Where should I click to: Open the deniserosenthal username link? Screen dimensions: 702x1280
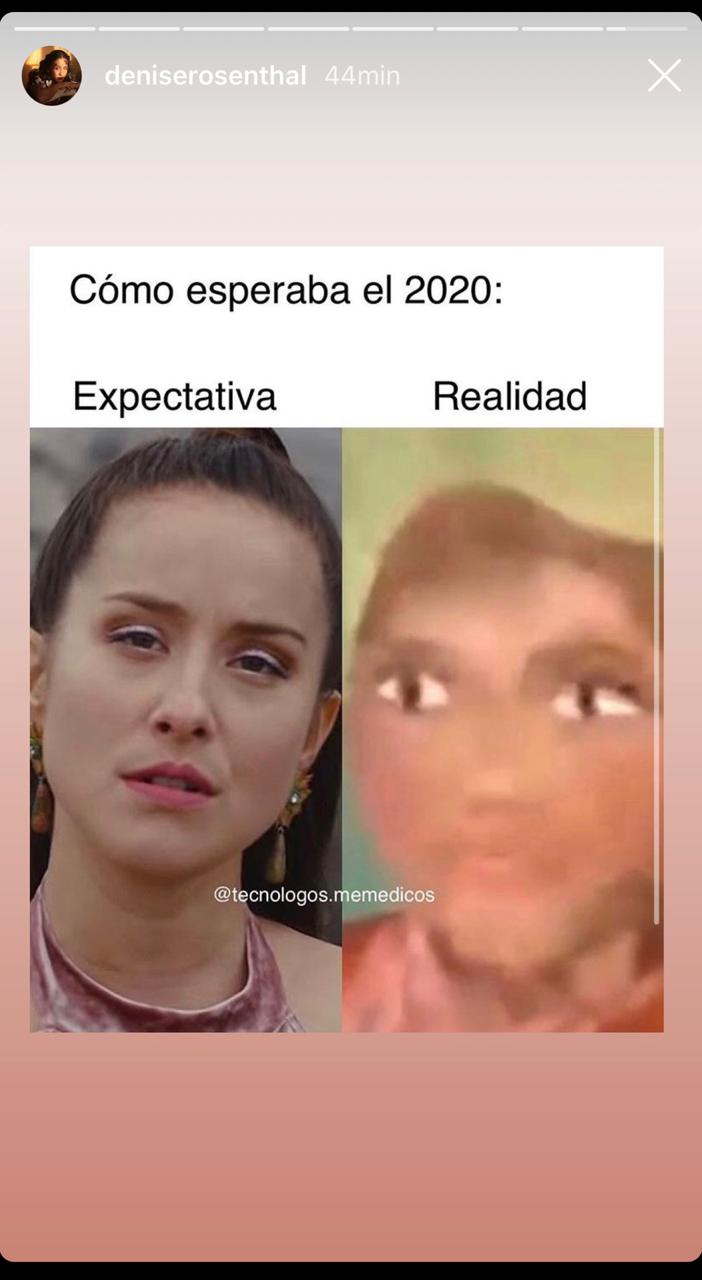click(x=205, y=76)
